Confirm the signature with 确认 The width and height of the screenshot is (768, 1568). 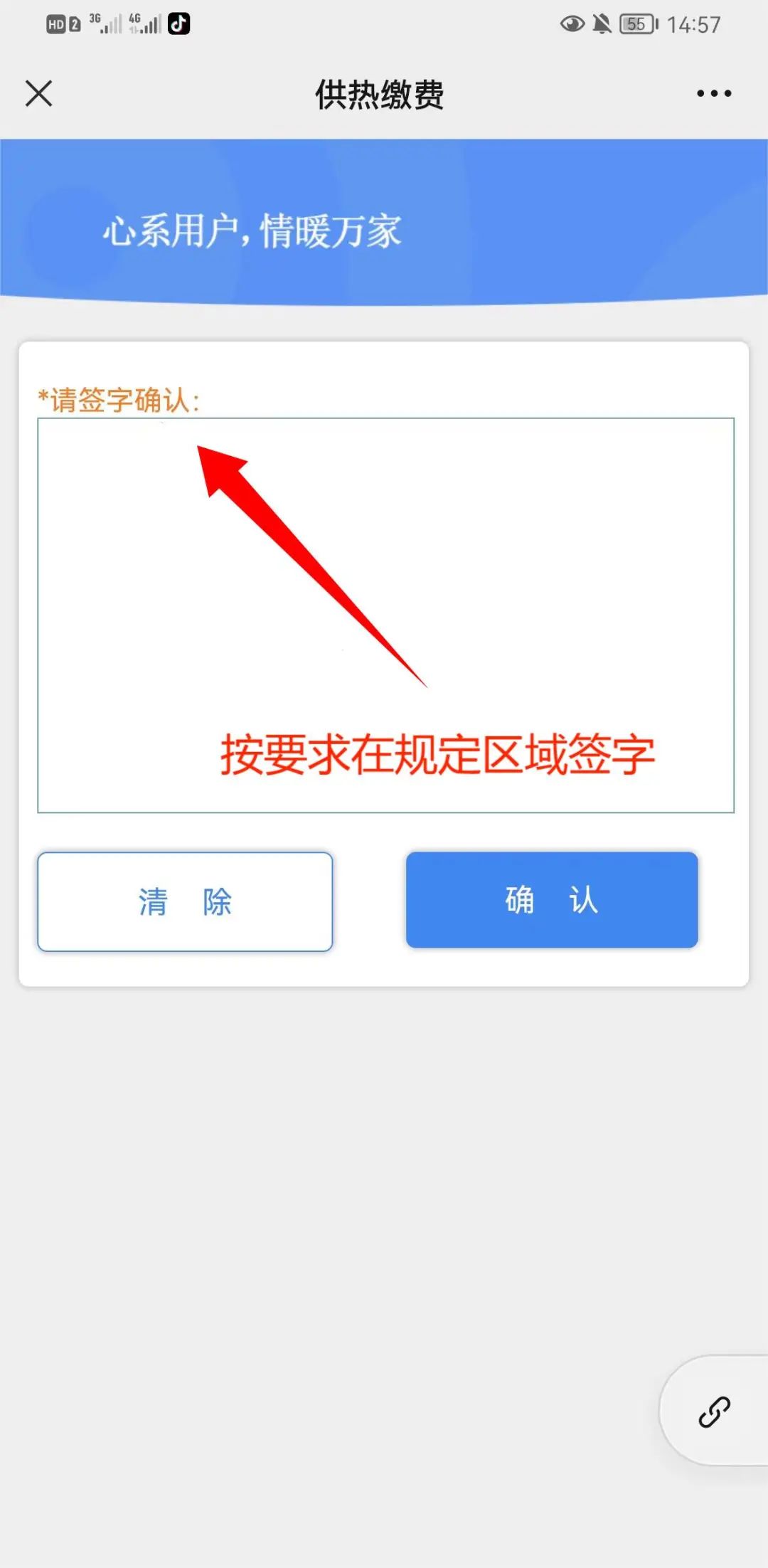pos(552,900)
